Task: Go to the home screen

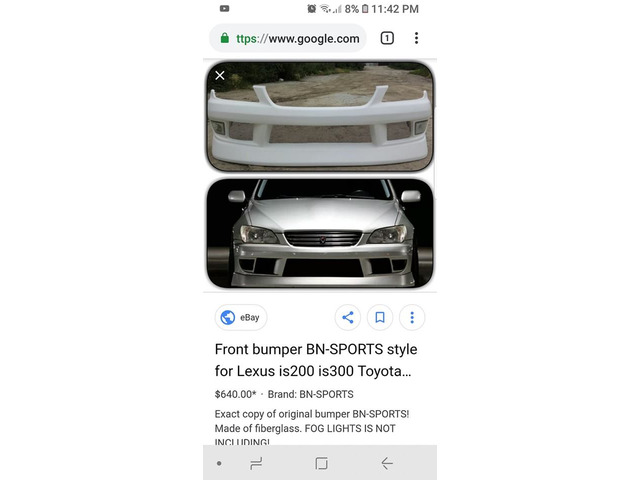Action: click(x=321, y=463)
